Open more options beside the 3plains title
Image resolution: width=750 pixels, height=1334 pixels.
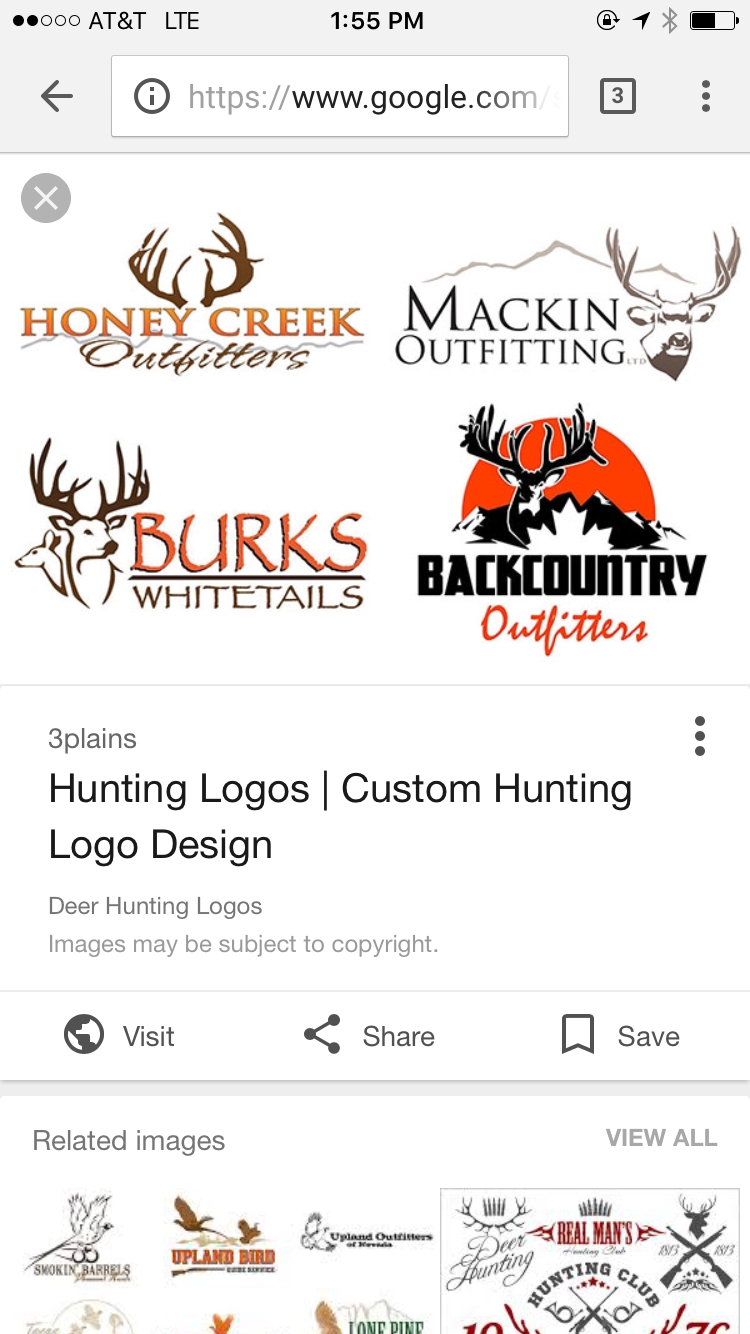tap(700, 736)
